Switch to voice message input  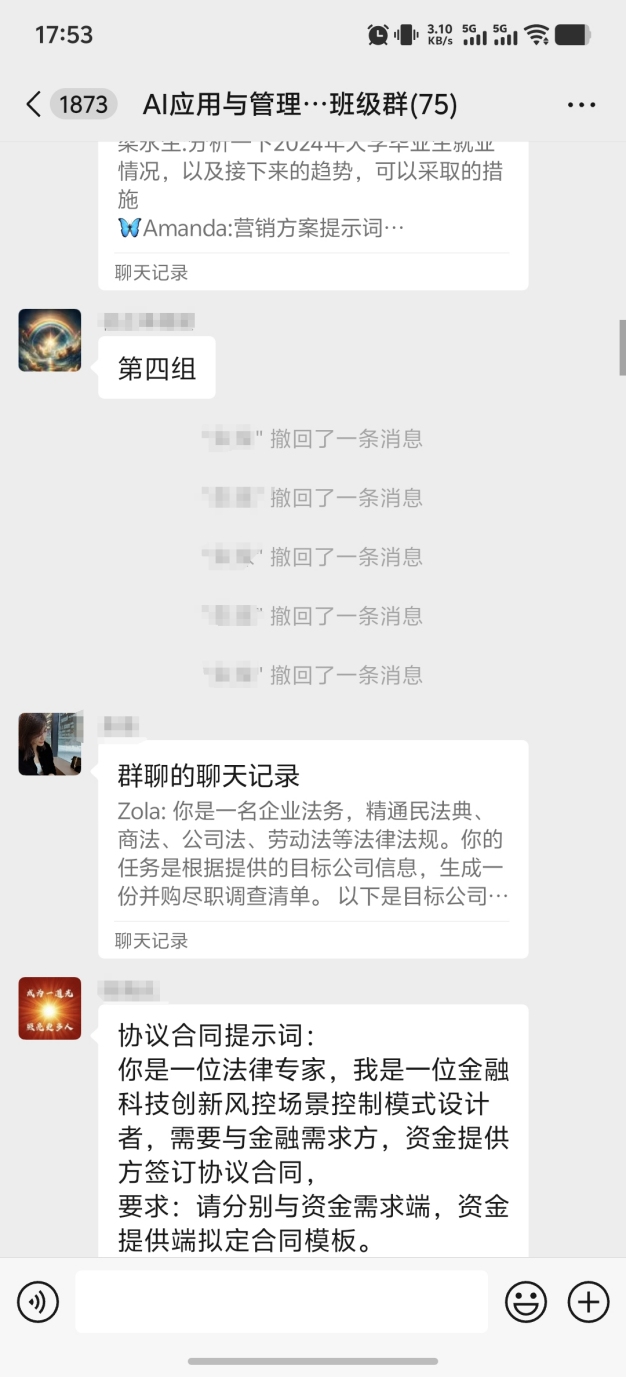point(38,1302)
